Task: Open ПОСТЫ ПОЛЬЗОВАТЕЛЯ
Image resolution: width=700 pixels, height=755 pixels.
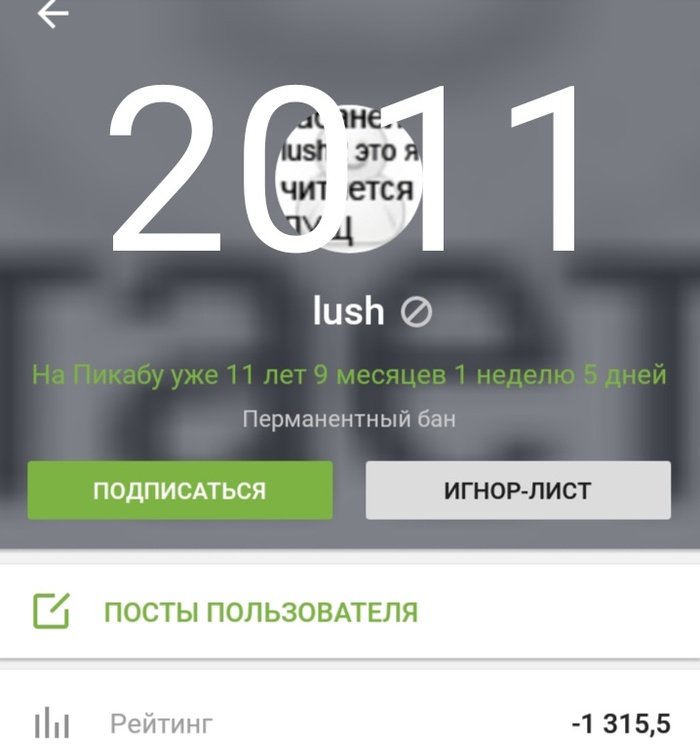Action: coord(260,612)
